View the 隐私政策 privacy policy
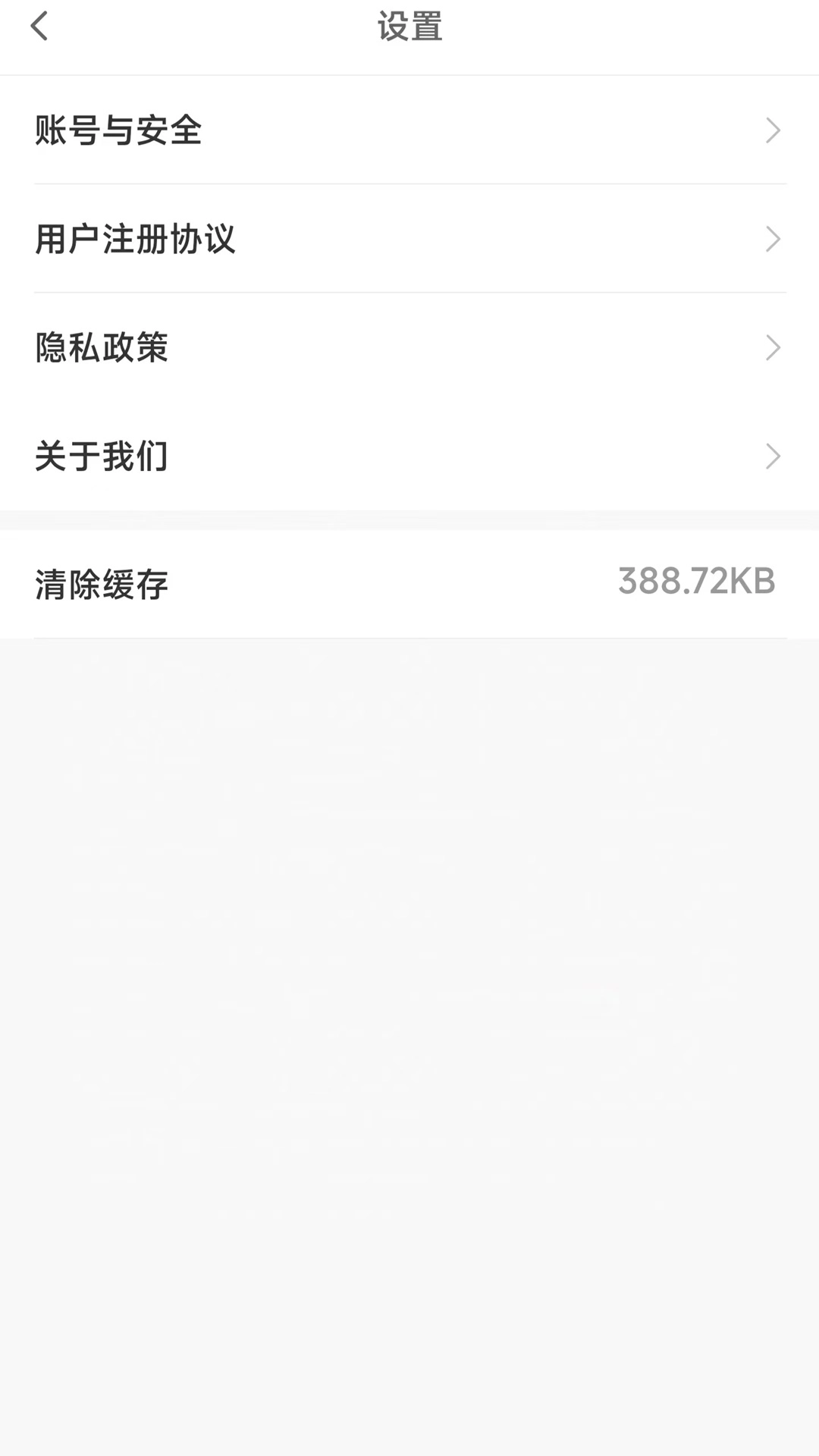The image size is (819, 1456). tap(409, 347)
